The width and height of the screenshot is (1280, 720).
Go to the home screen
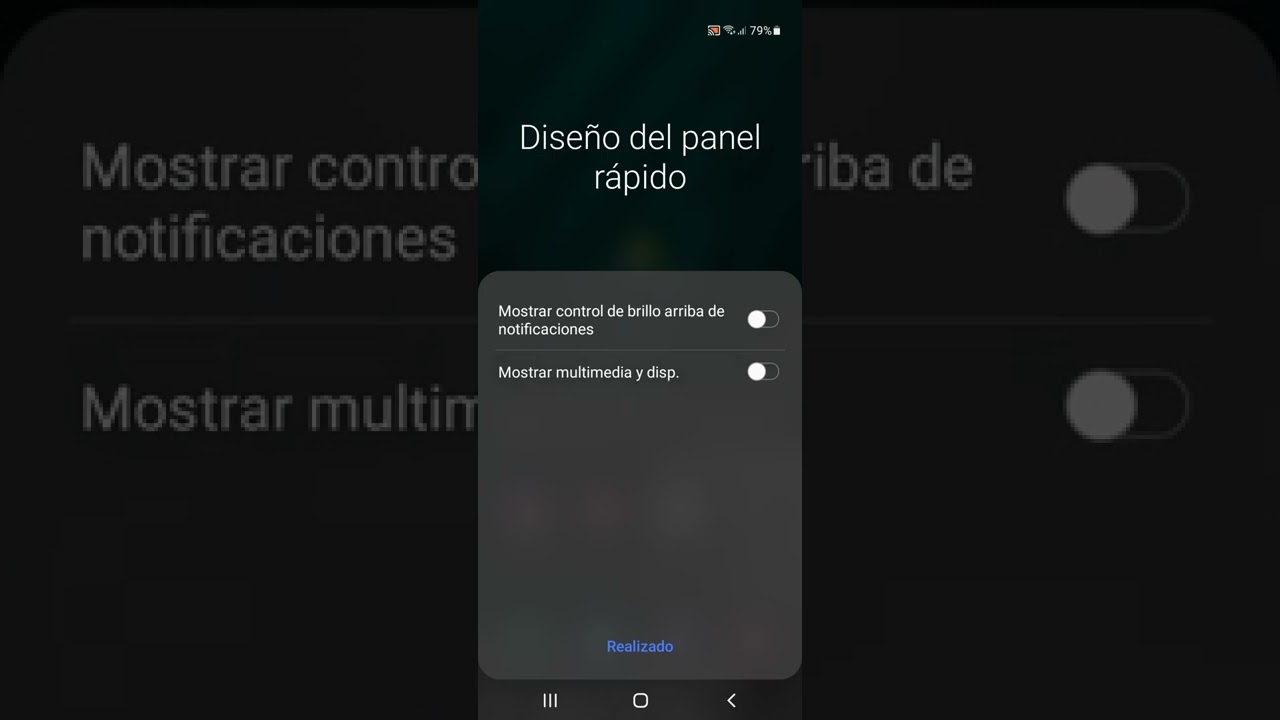pyautogui.click(x=640, y=700)
